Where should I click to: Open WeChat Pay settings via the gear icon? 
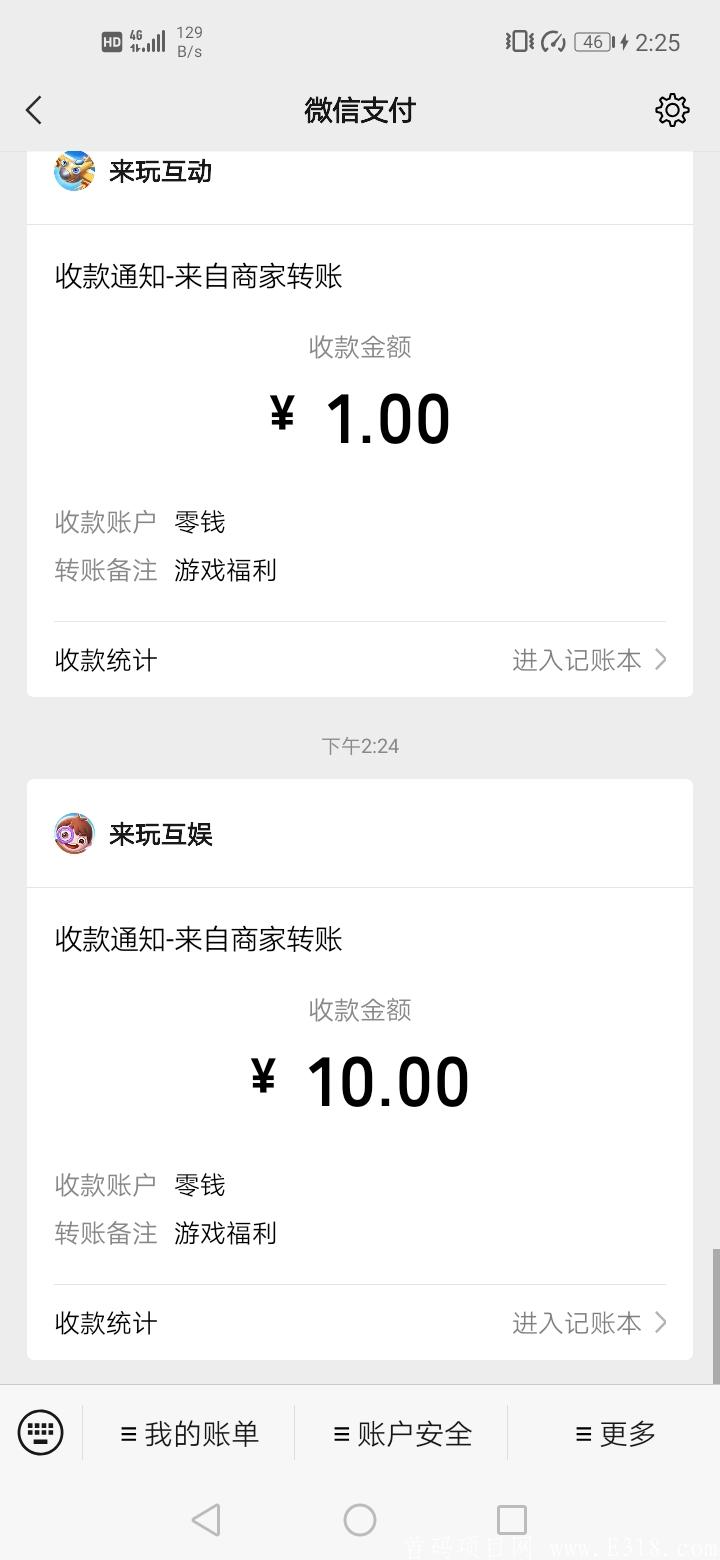[x=672, y=110]
